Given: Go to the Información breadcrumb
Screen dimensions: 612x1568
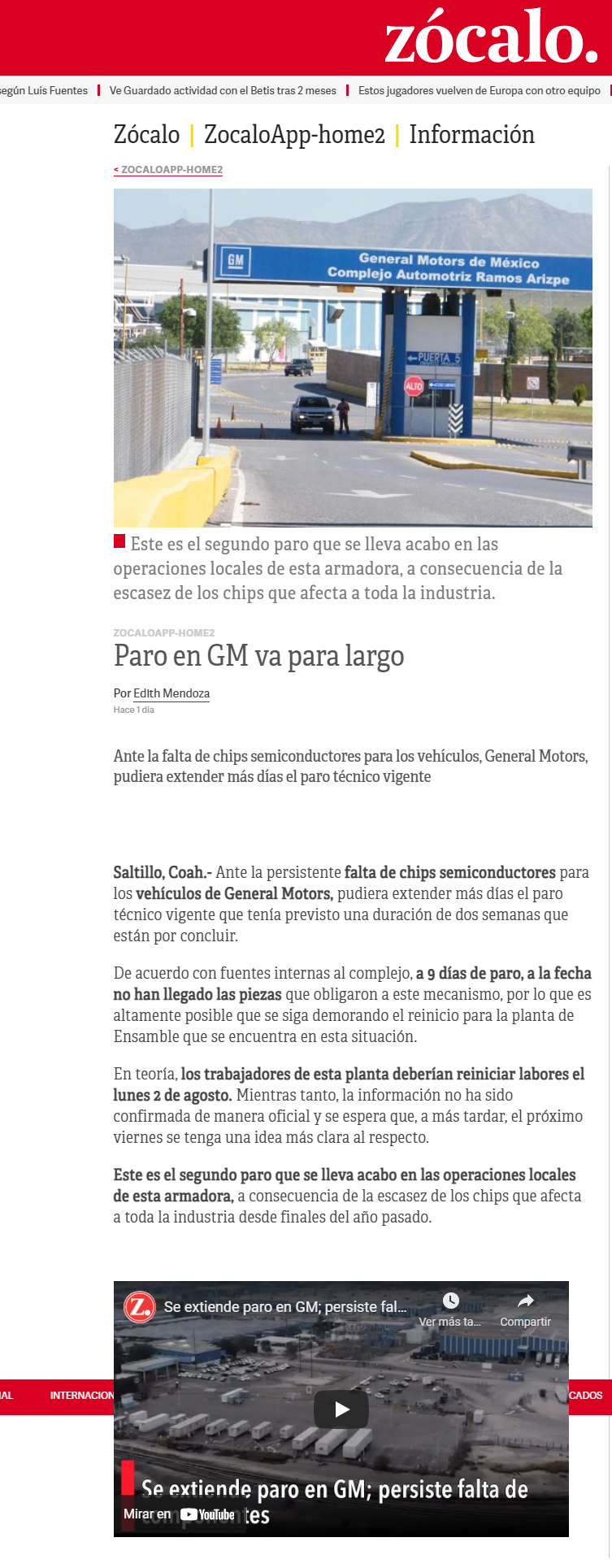Looking at the screenshot, I should point(472,135).
